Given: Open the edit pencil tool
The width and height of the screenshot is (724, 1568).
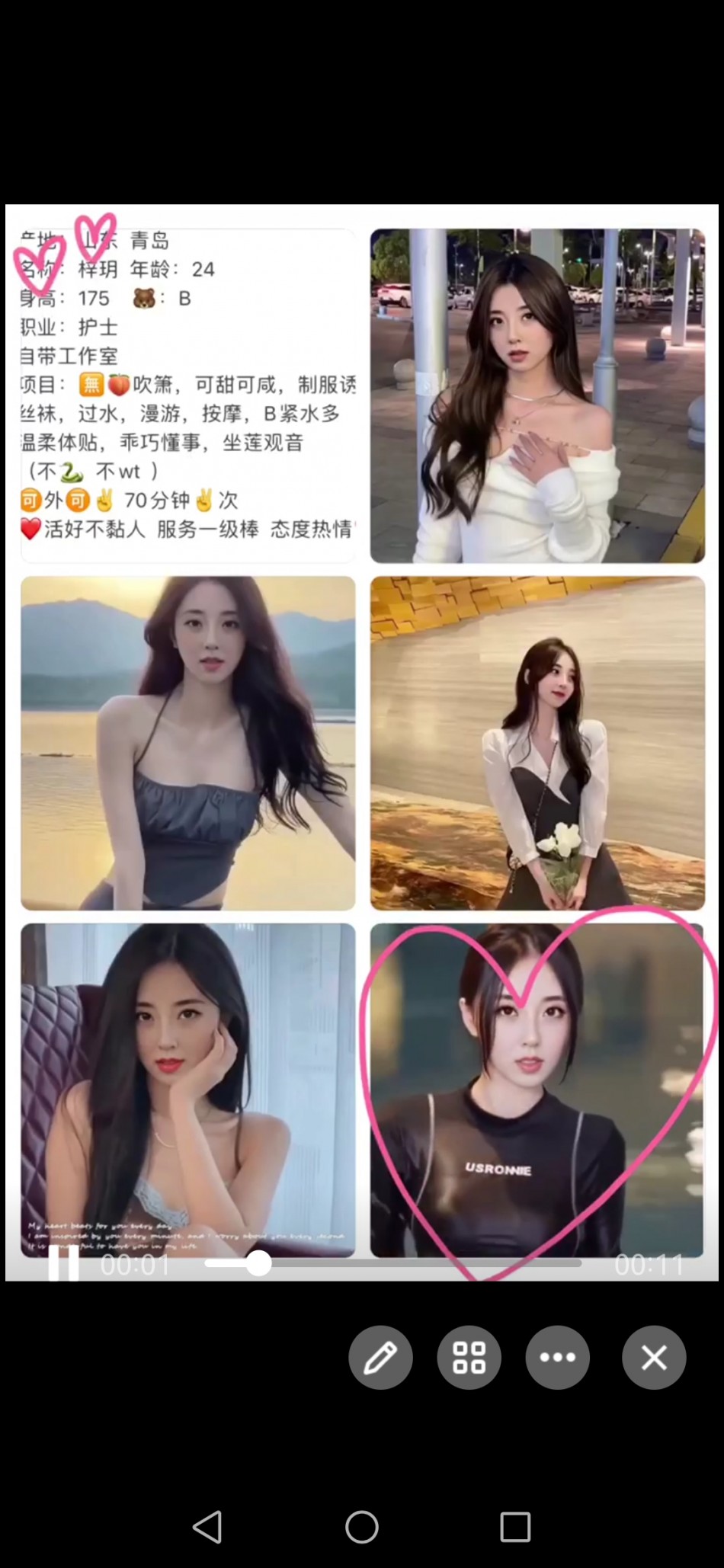Looking at the screenshot, I should click(x=380, y=1357).
